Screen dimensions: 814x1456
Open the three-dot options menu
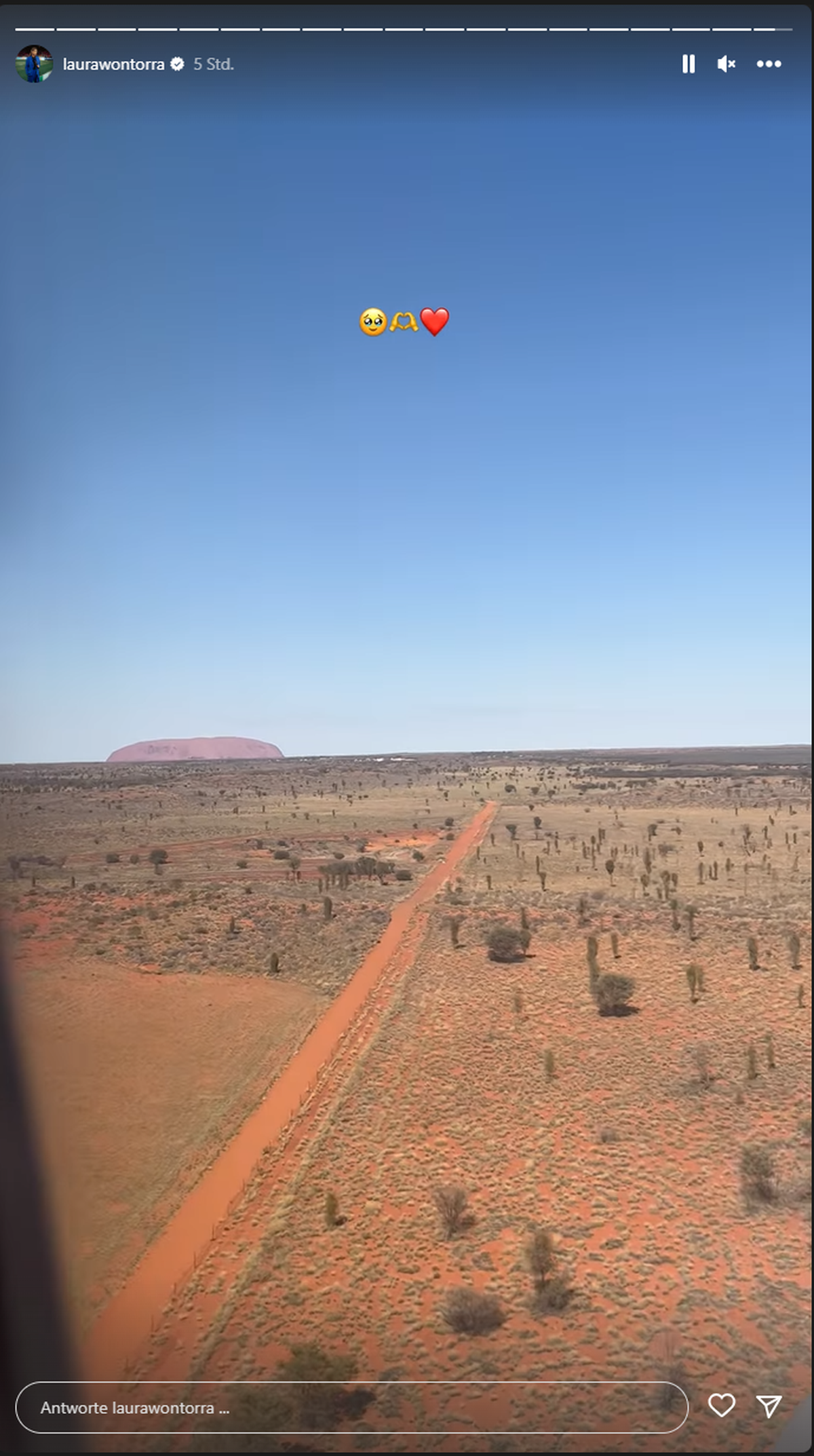pyautogui.click(x=769, y=64)
